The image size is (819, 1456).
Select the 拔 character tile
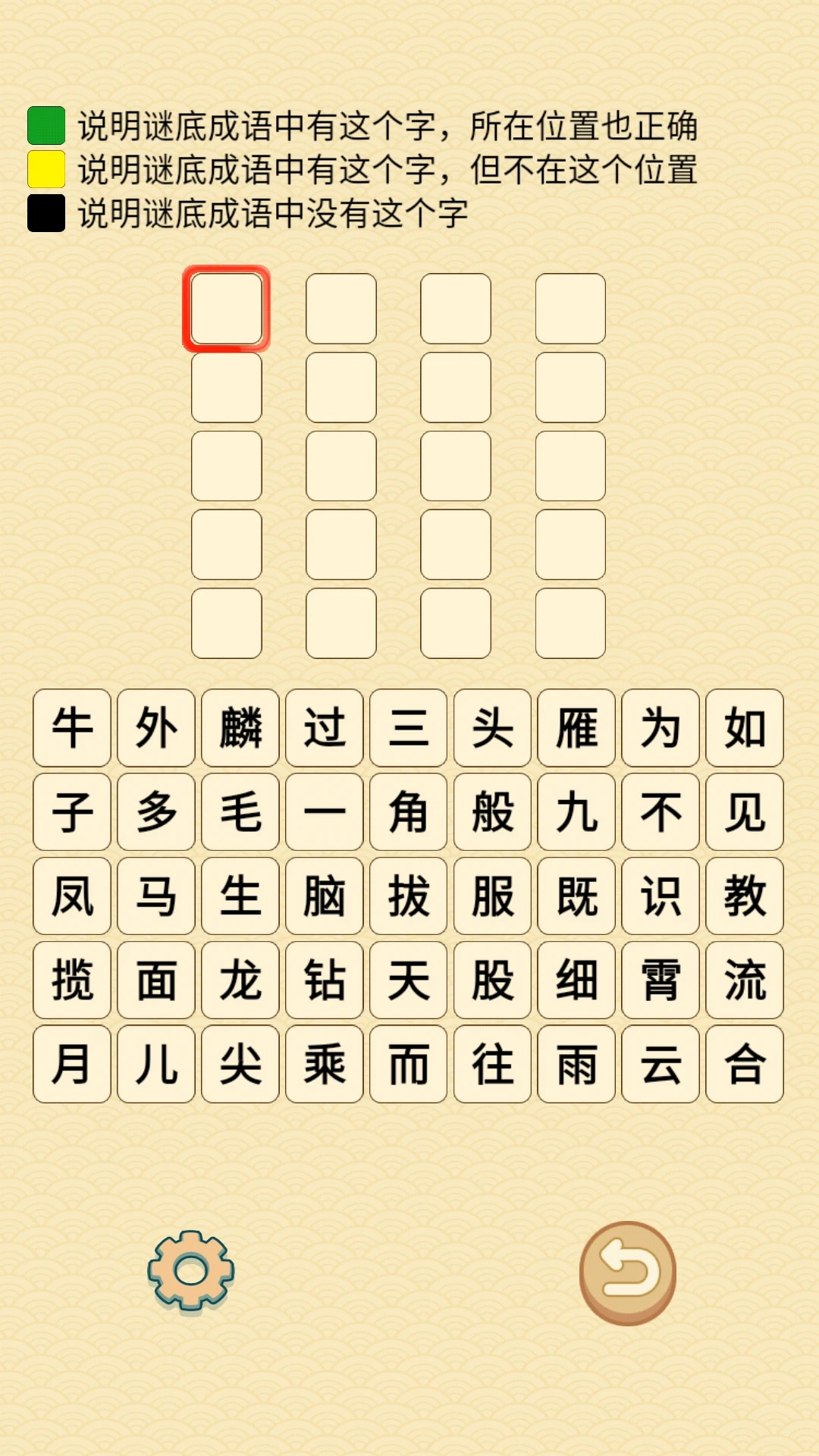[x=409, y=896]
